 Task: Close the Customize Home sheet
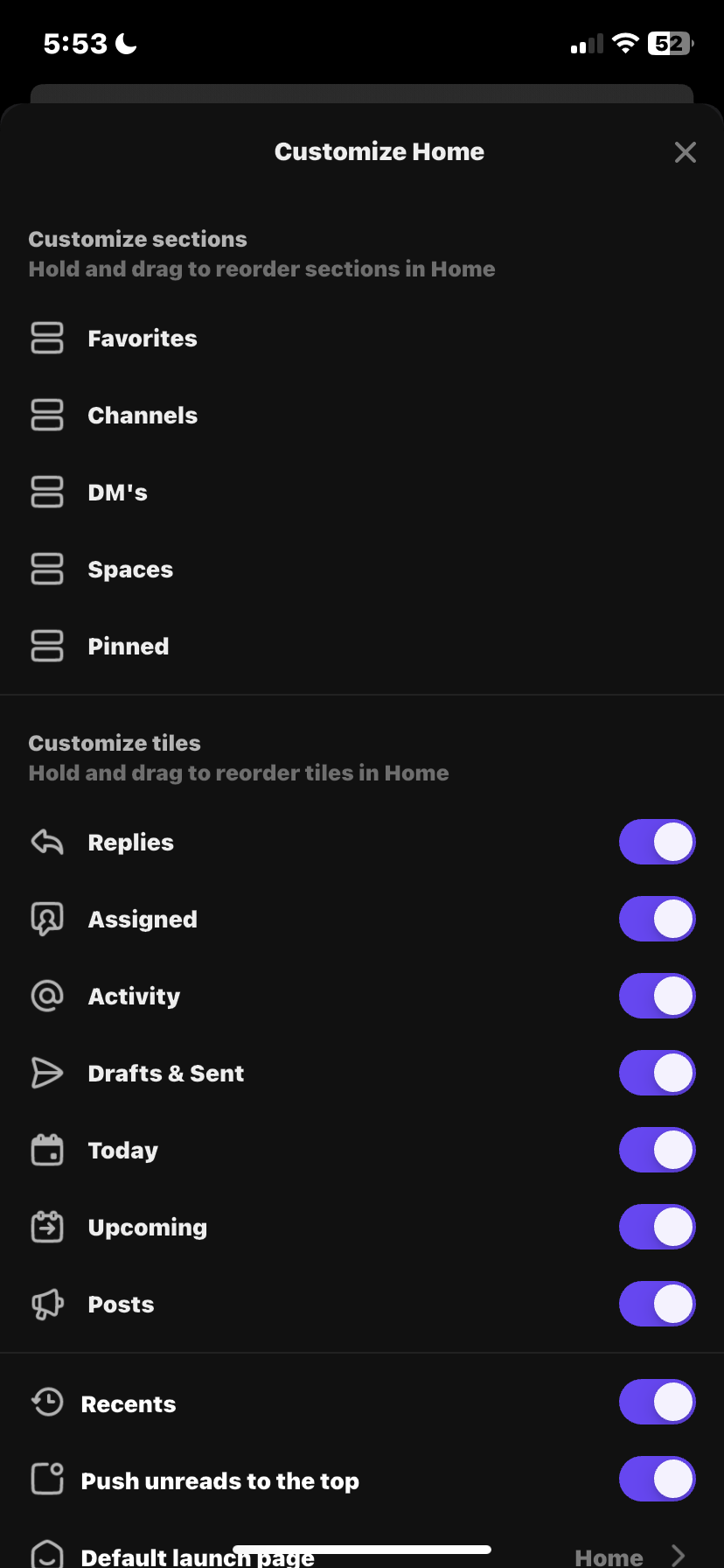686,152
